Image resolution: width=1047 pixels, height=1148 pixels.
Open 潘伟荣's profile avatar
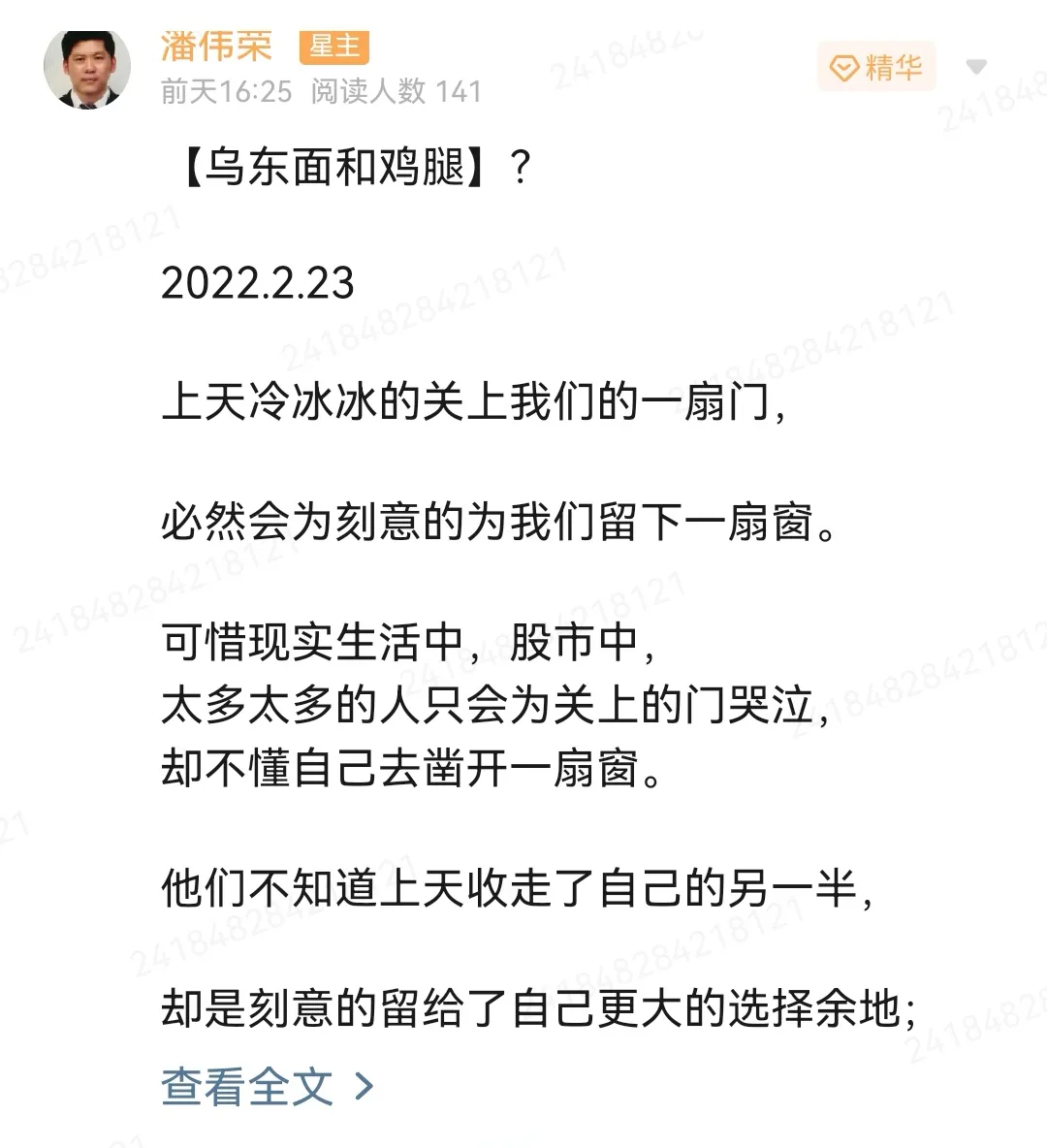click(86, 70)
